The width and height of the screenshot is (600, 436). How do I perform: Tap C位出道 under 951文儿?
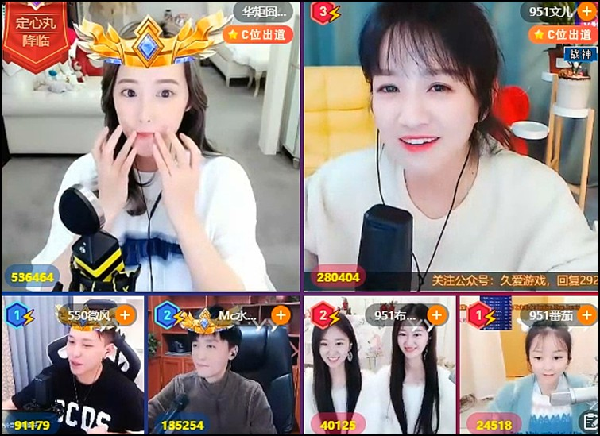point(566,34)
